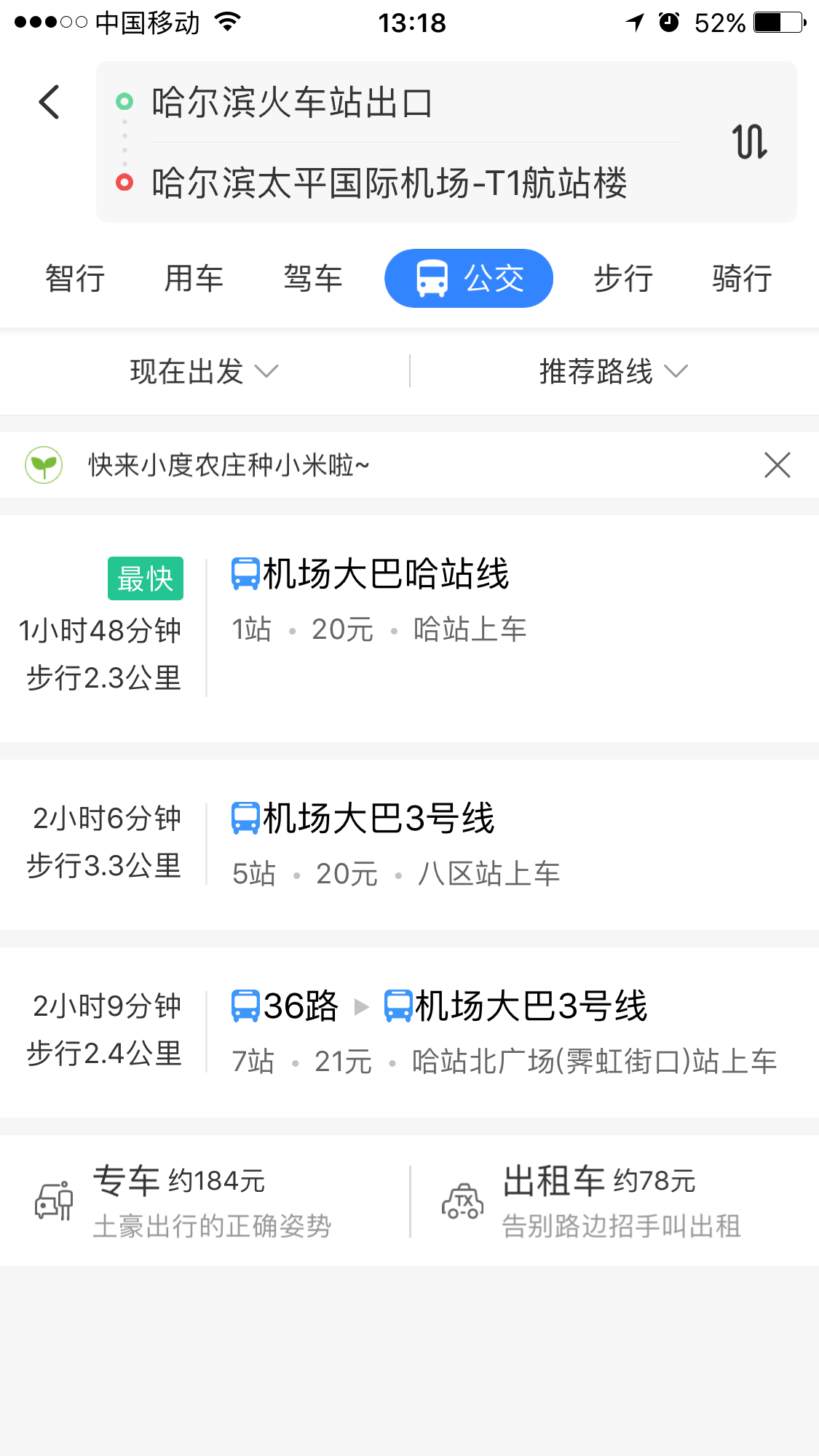The width and height of the screenshot is (819, 1456).
Task: Switch to the 用车 tab
Action: click(194, 279)
